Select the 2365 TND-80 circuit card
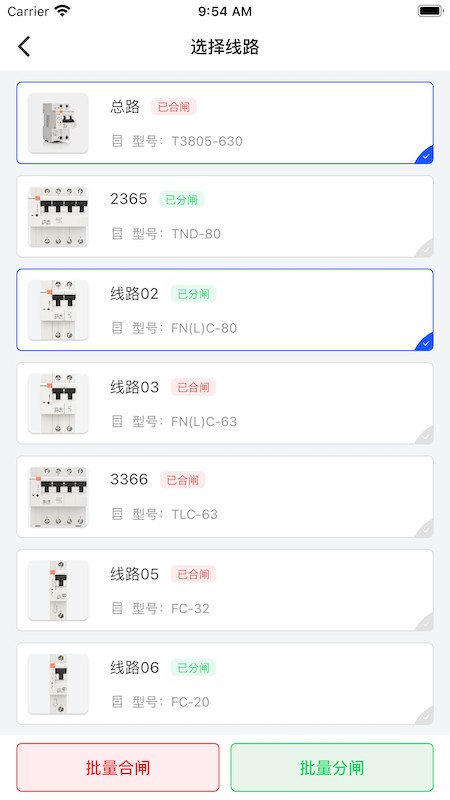 225,216
